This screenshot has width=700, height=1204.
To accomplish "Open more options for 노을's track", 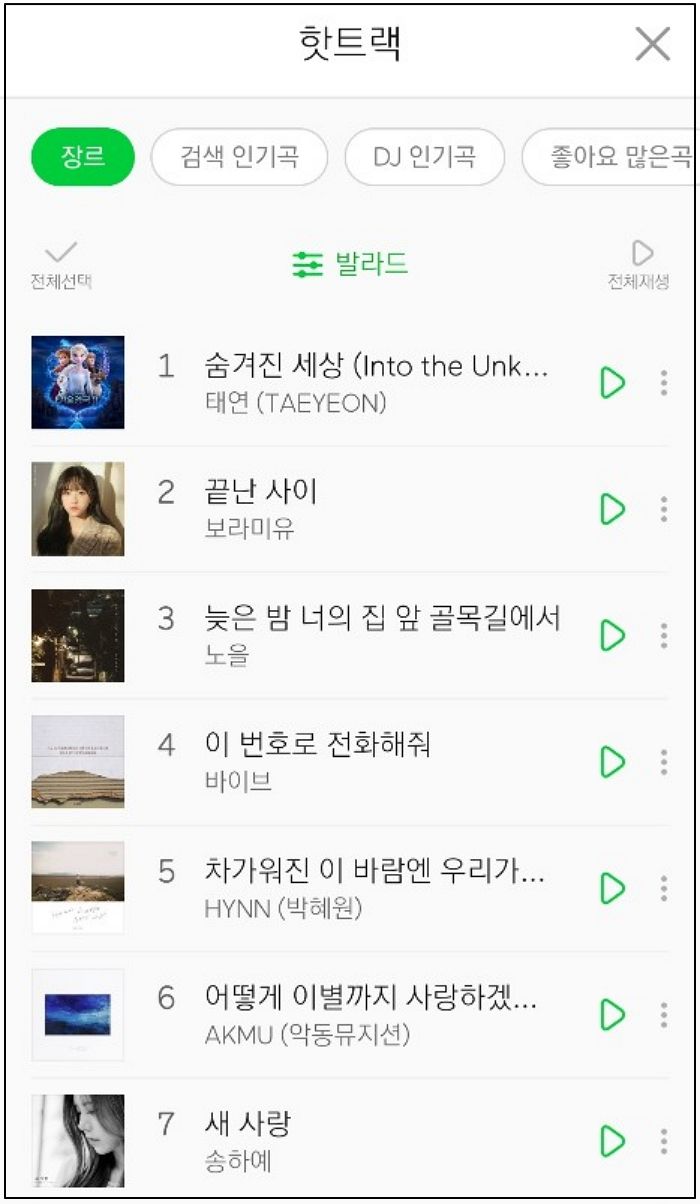I will 664,635.
